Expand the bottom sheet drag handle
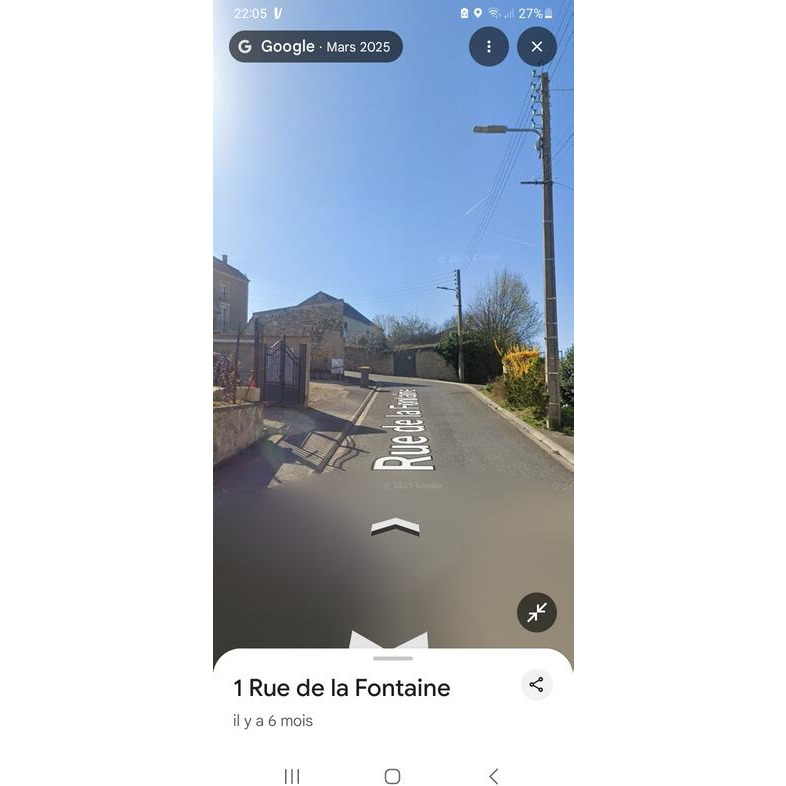 (392, 658)
